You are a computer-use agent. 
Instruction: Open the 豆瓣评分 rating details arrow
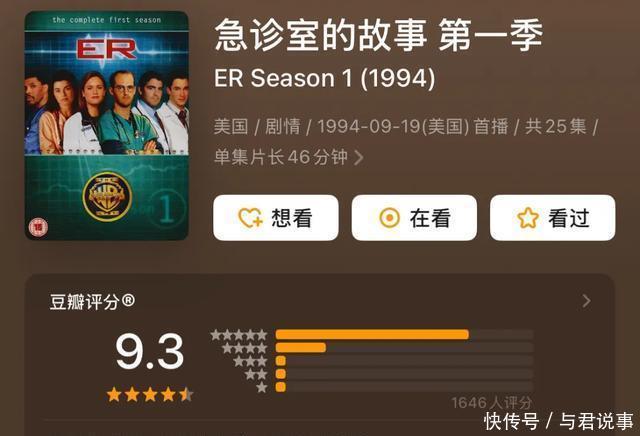click(586, 301)
